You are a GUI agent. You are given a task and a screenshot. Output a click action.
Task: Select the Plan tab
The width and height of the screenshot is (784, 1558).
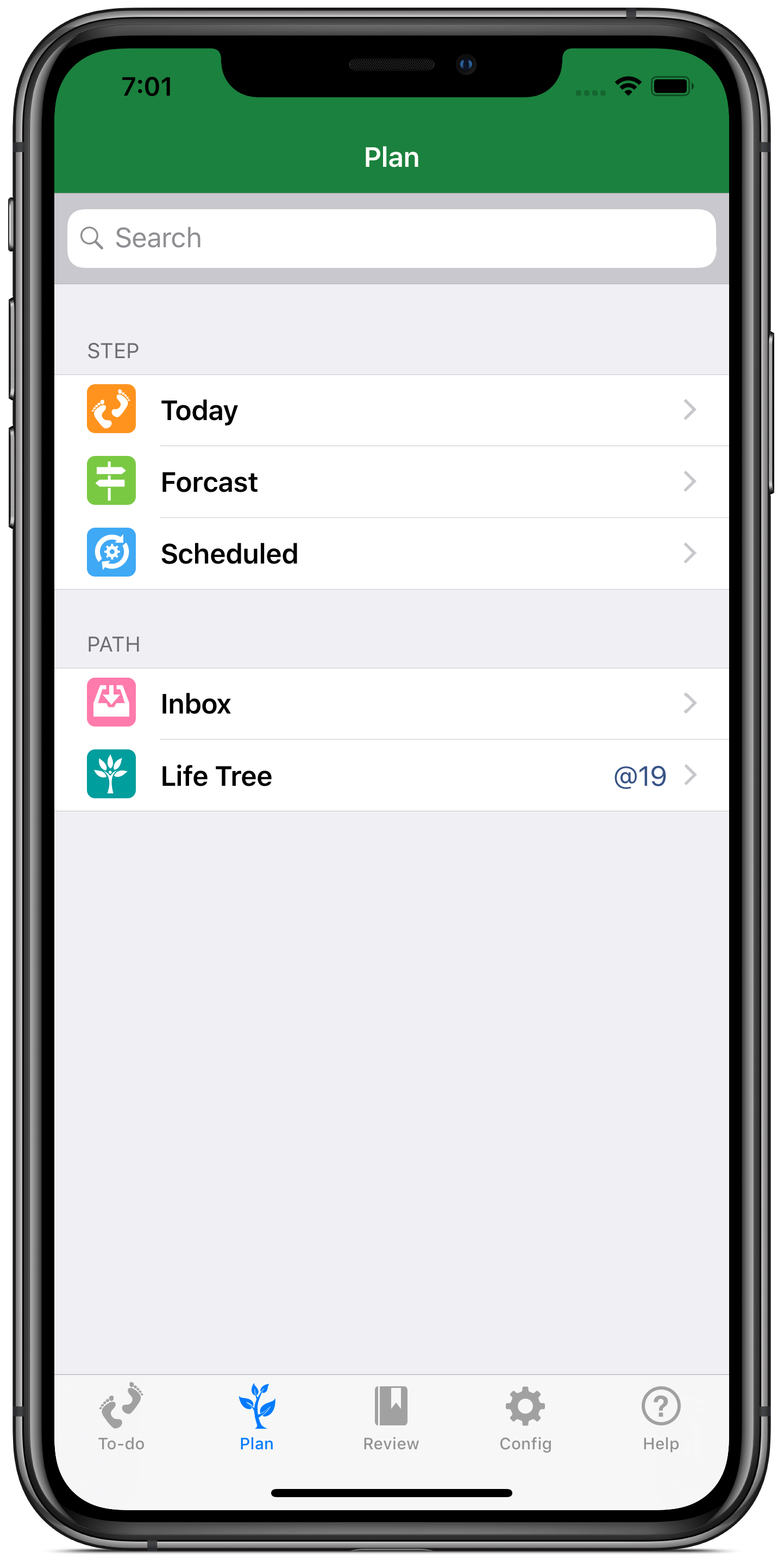click(257, 1417)
